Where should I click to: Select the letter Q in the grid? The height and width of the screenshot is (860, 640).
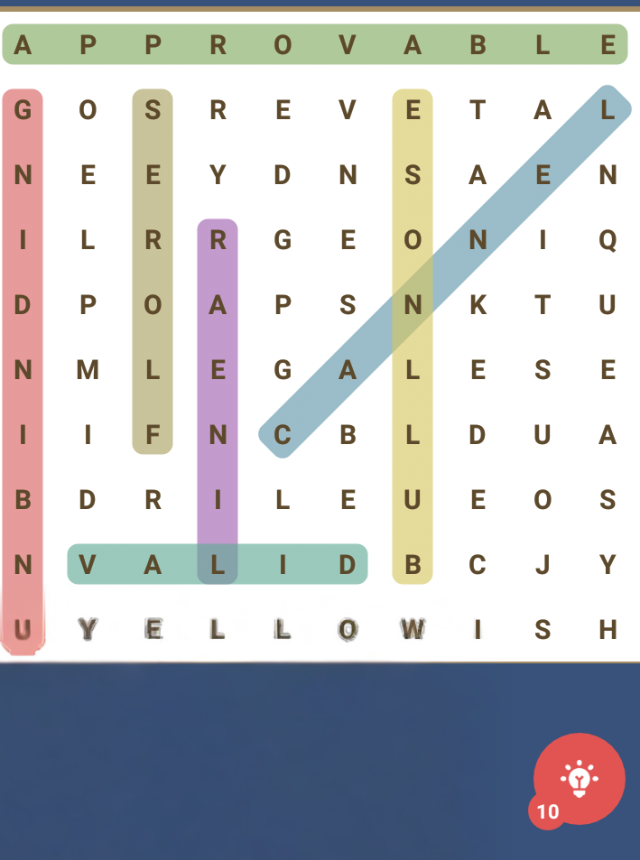pos(607,240)
